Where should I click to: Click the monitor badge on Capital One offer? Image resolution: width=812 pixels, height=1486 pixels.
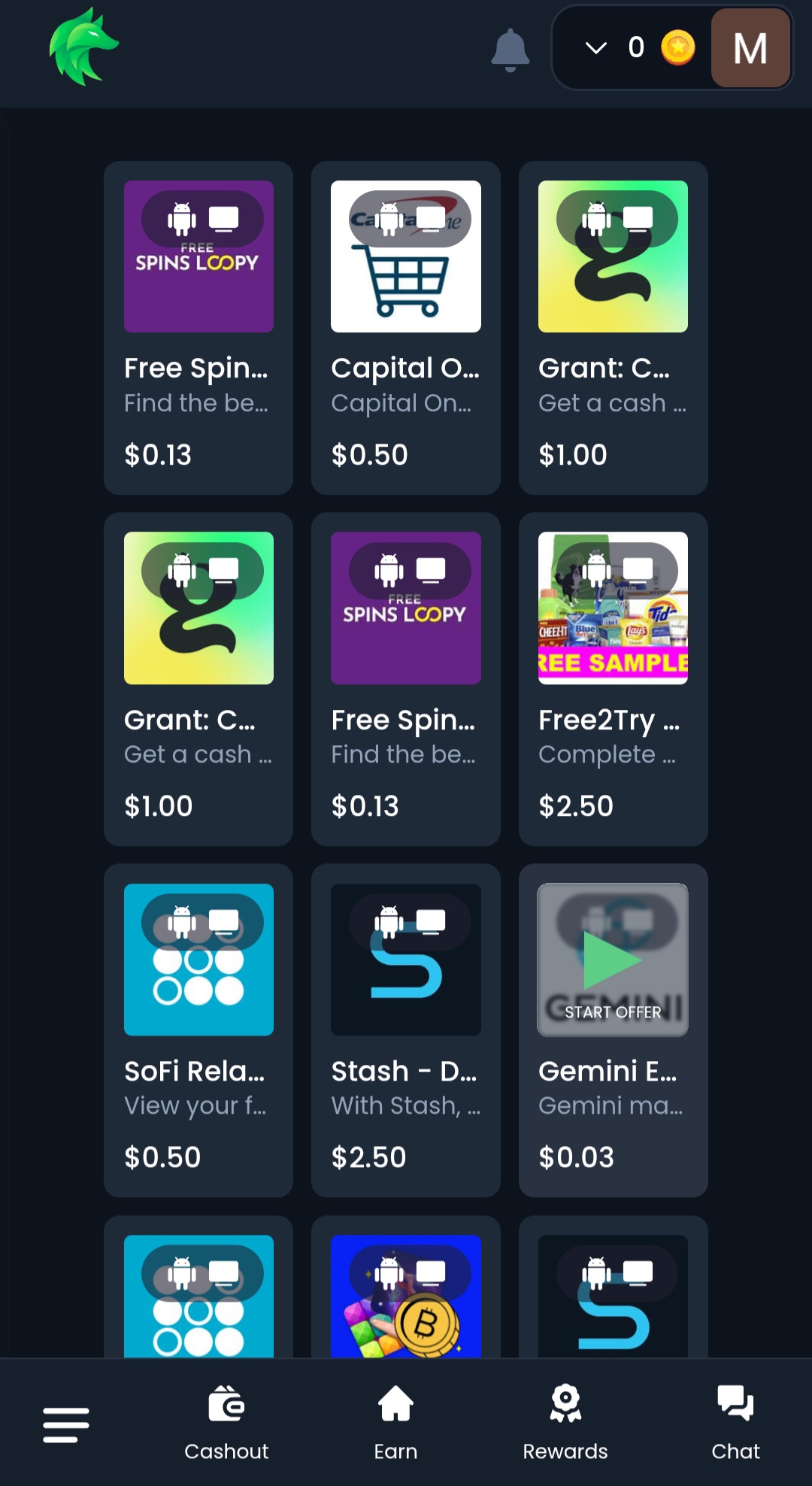[x=431, y=218]
